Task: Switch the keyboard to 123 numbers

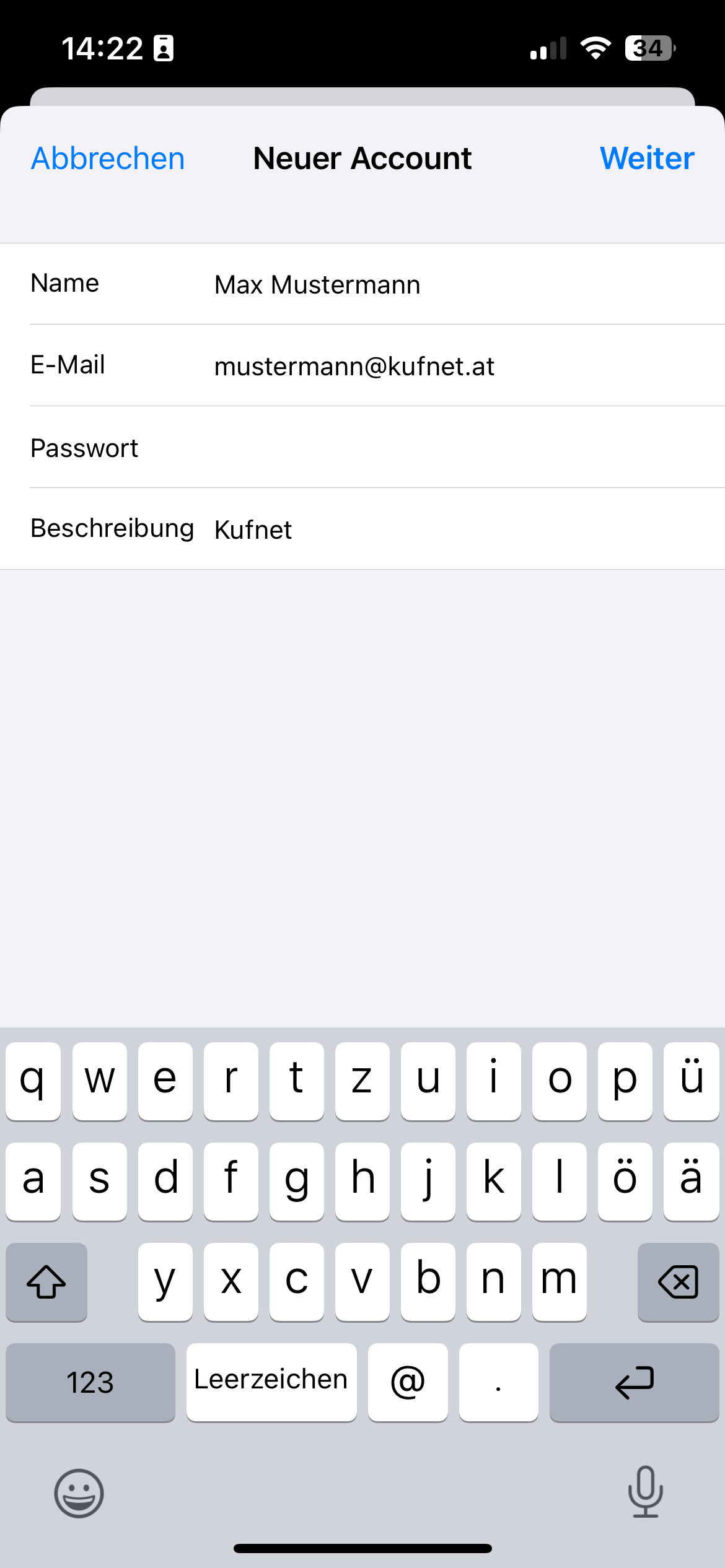Action: [x=90, y=1382]
